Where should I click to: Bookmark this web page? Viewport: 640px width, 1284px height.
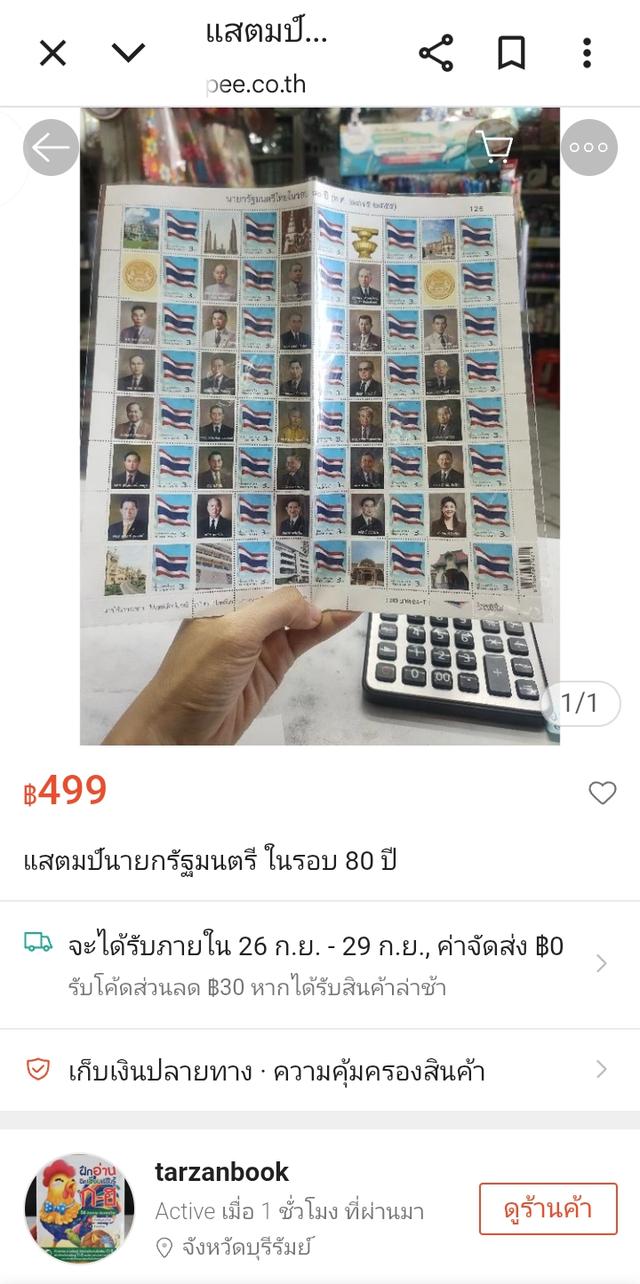point(511,53)
